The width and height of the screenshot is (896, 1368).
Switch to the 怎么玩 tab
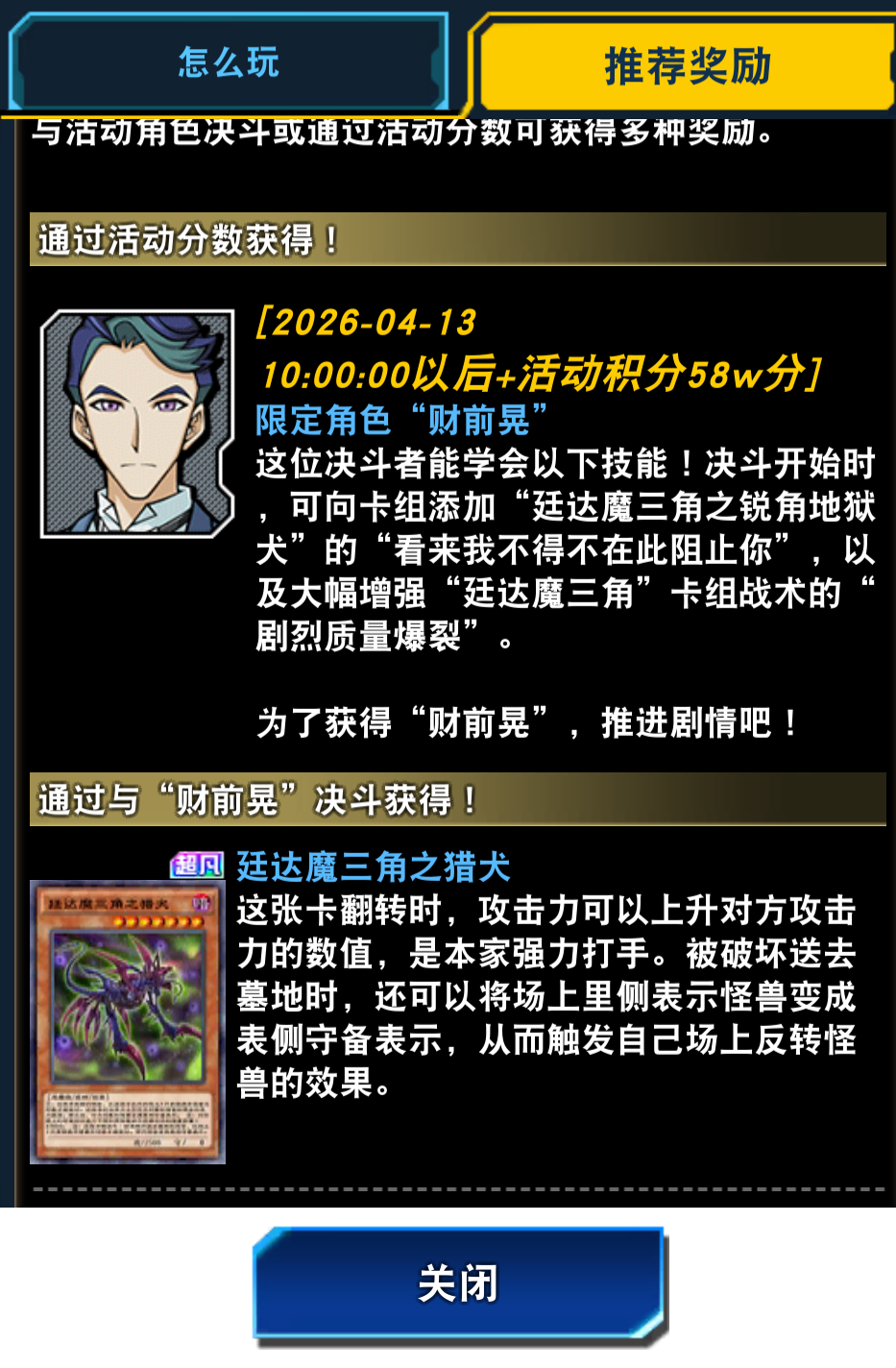pyautogui.click(x=229, y=62)
